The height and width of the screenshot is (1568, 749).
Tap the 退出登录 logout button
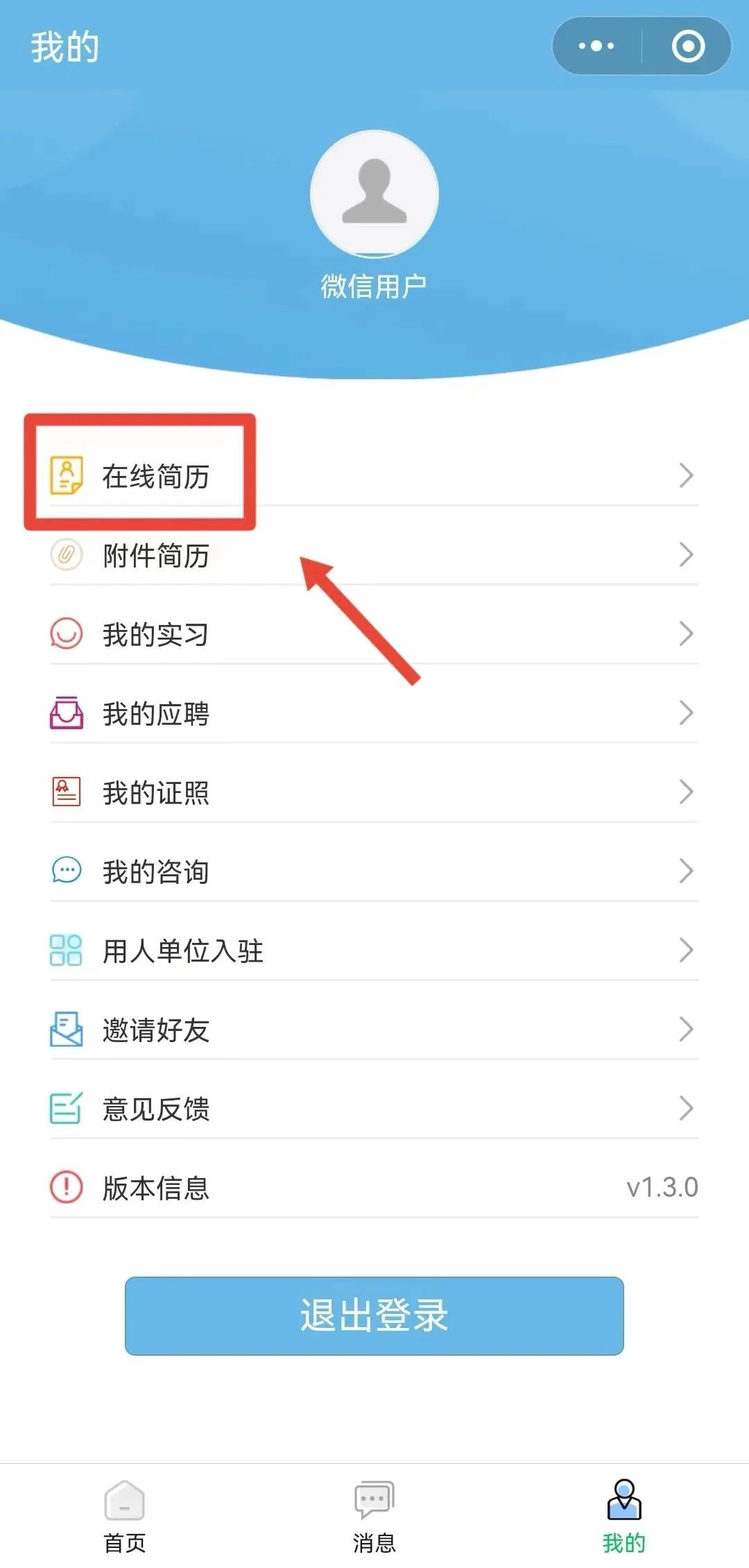tap(374, 1315)
